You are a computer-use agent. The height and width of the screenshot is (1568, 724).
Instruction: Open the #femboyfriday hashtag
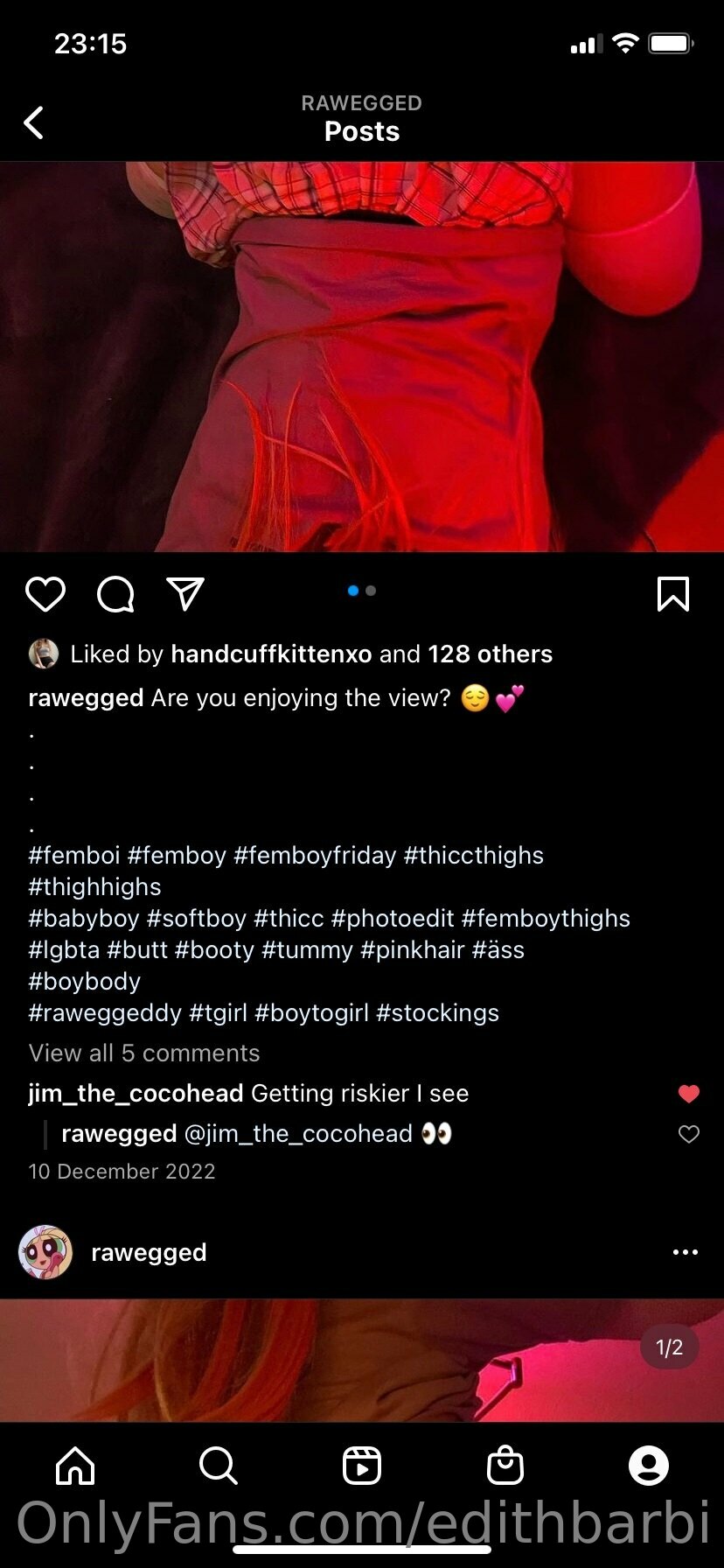tap(315, 855)
